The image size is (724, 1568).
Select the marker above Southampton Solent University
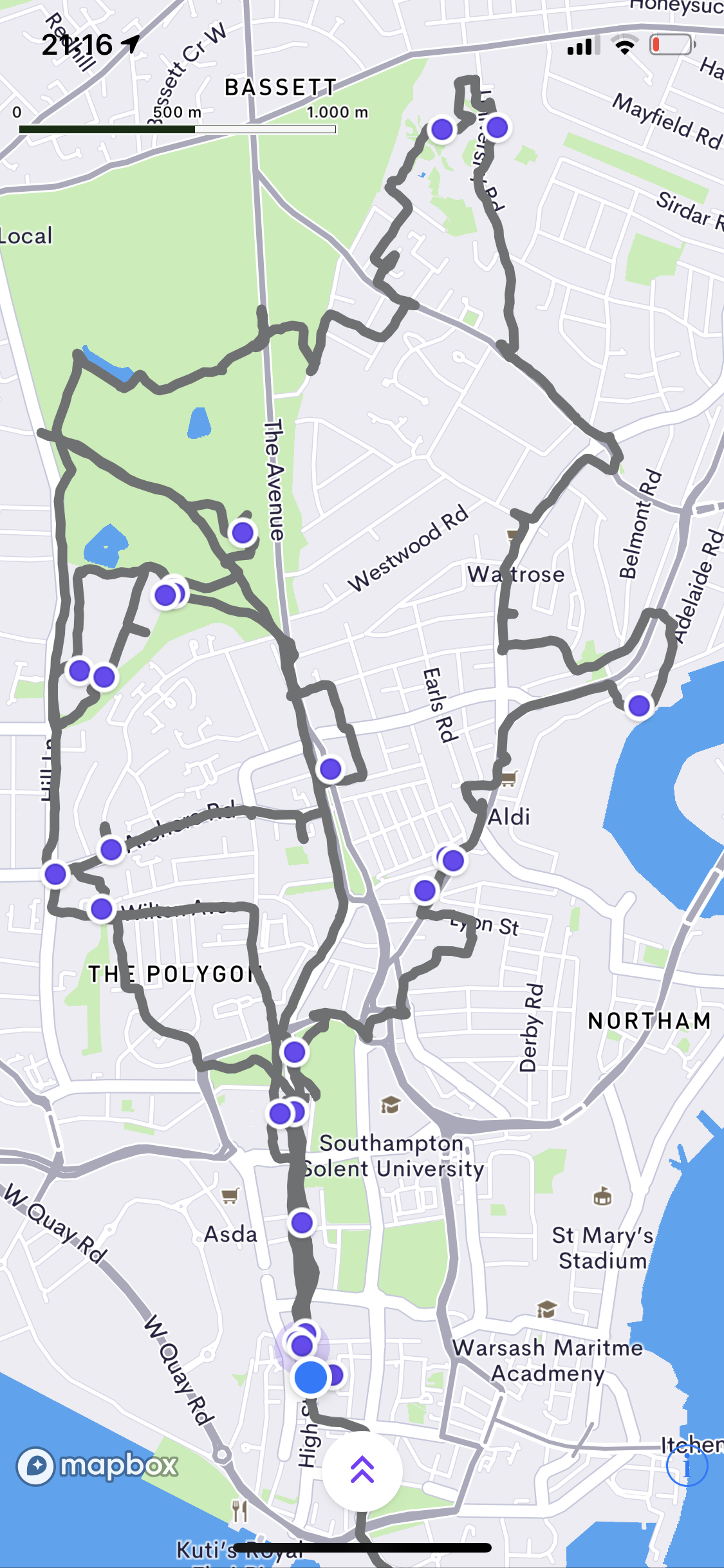[x=295, y=1052]
